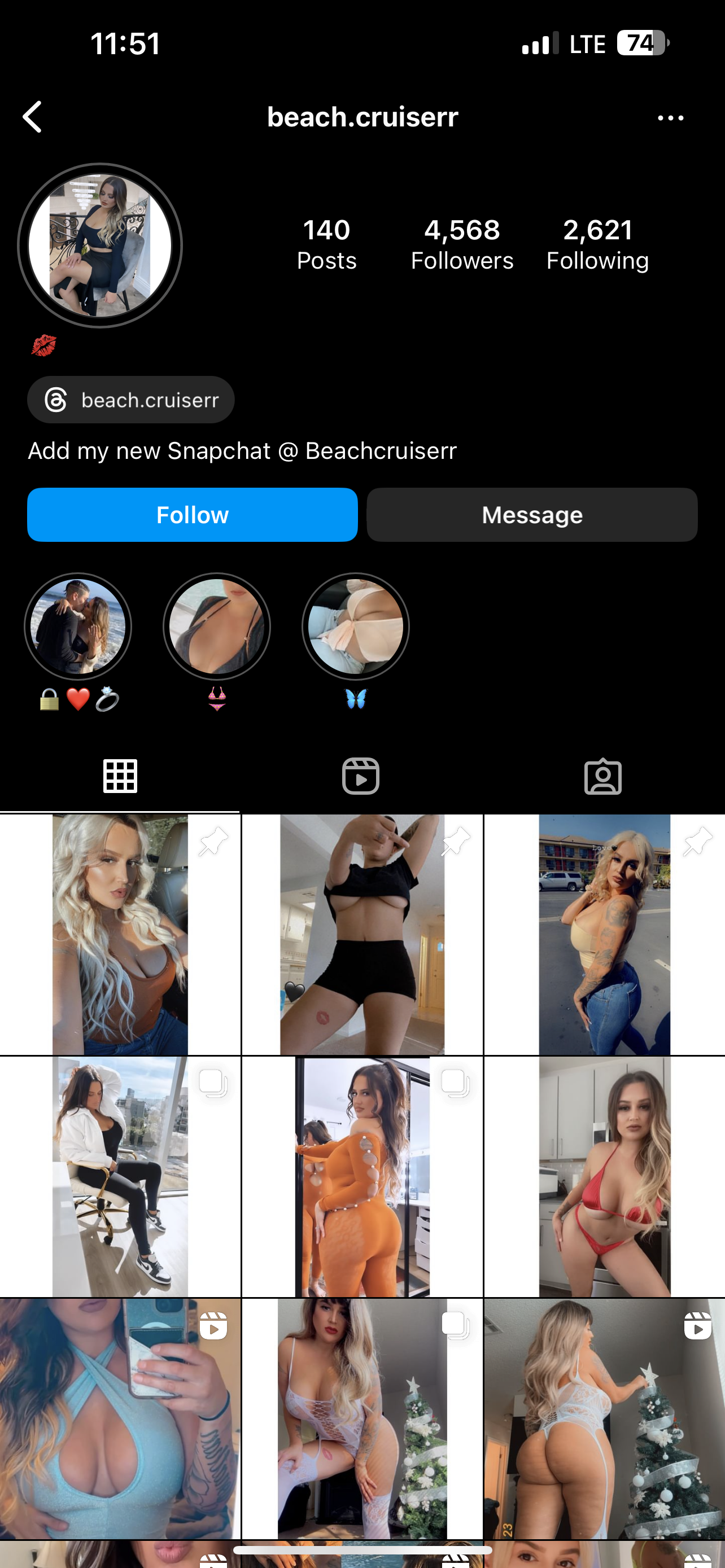Open the bikini emoji highlight

(x=217, y=628)
